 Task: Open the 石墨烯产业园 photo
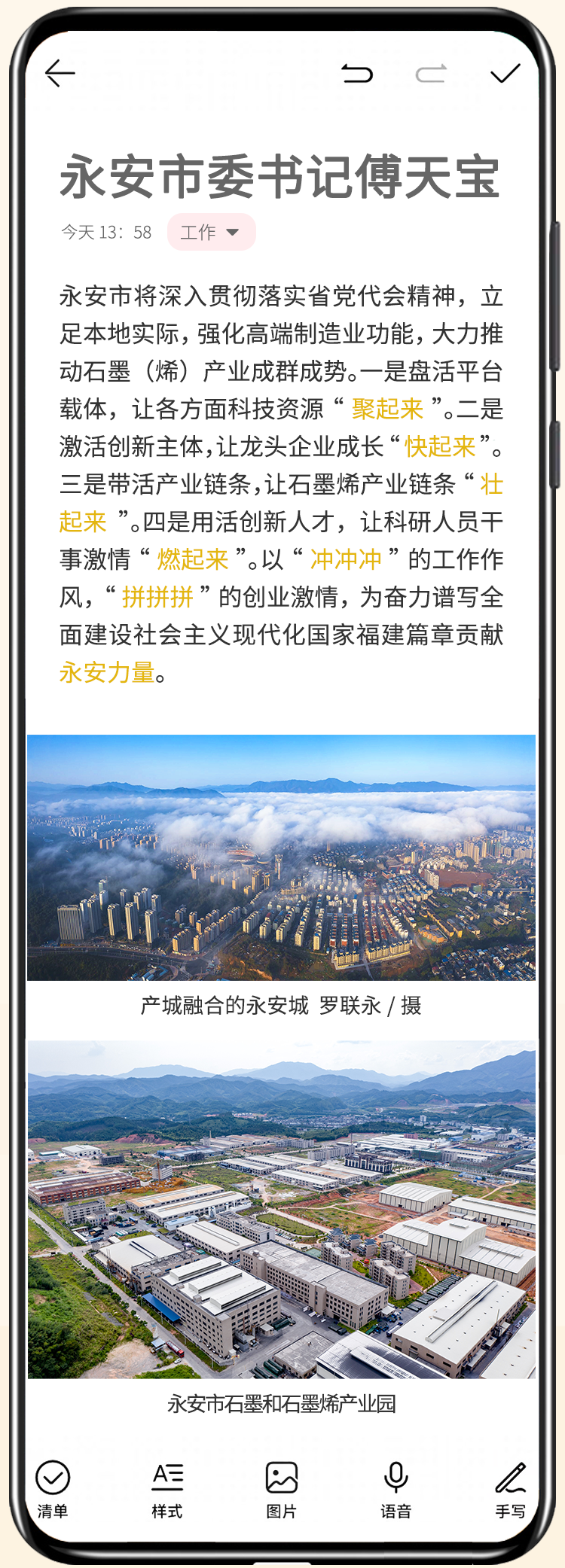[x=281, y=1209]
